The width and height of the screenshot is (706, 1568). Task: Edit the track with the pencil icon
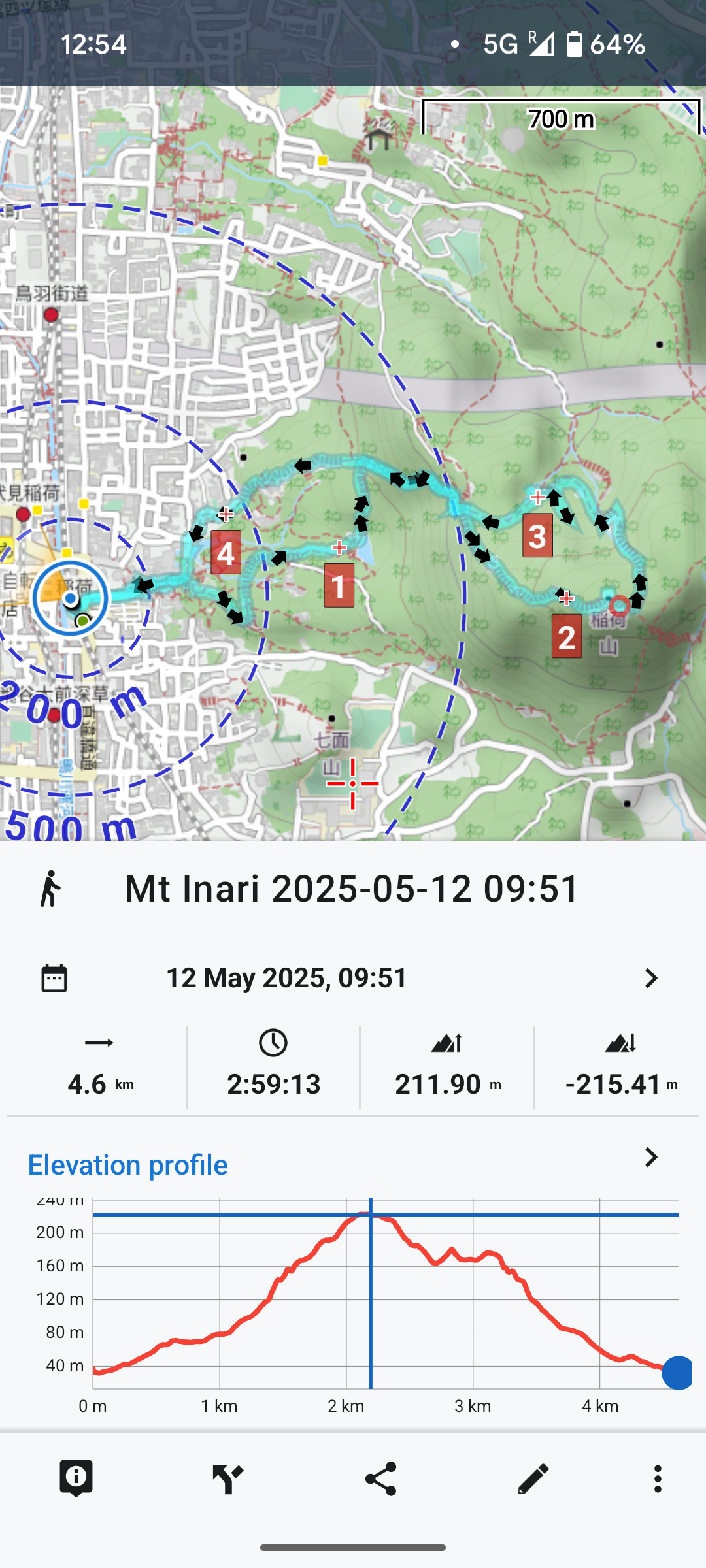(533, 1478)
